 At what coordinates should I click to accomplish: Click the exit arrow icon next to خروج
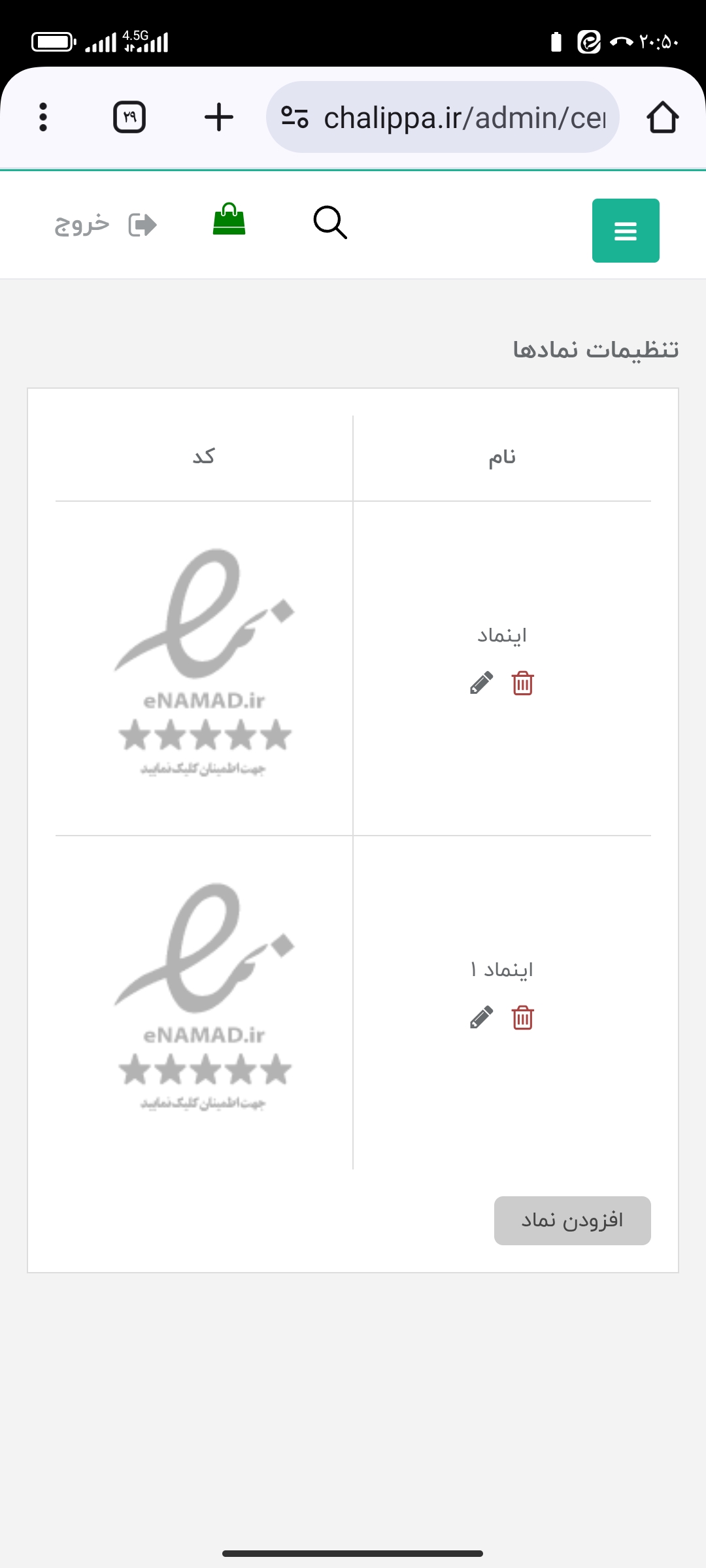141,224
